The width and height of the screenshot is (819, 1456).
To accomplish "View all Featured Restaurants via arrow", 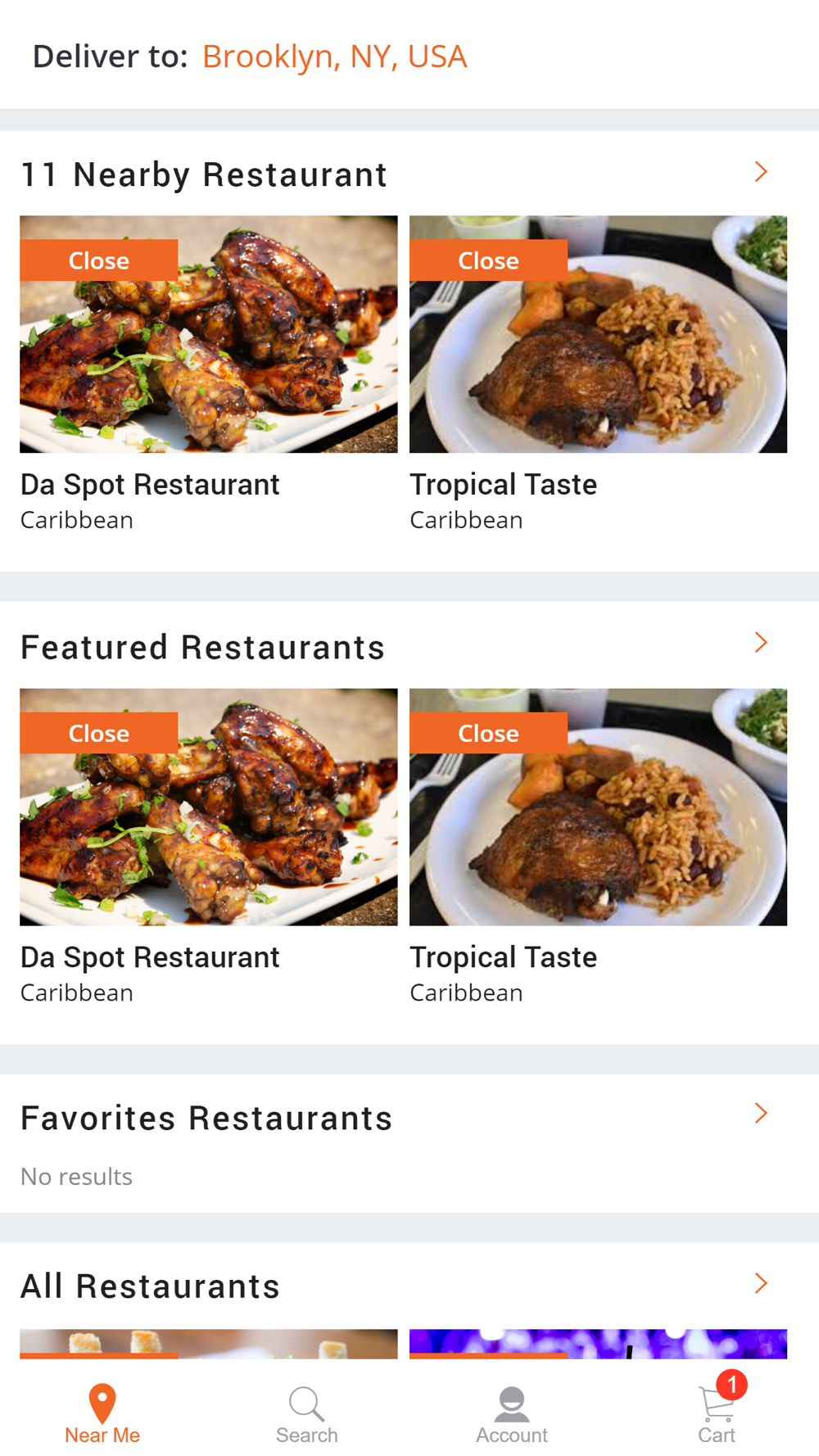I will [x=761, y=643].
